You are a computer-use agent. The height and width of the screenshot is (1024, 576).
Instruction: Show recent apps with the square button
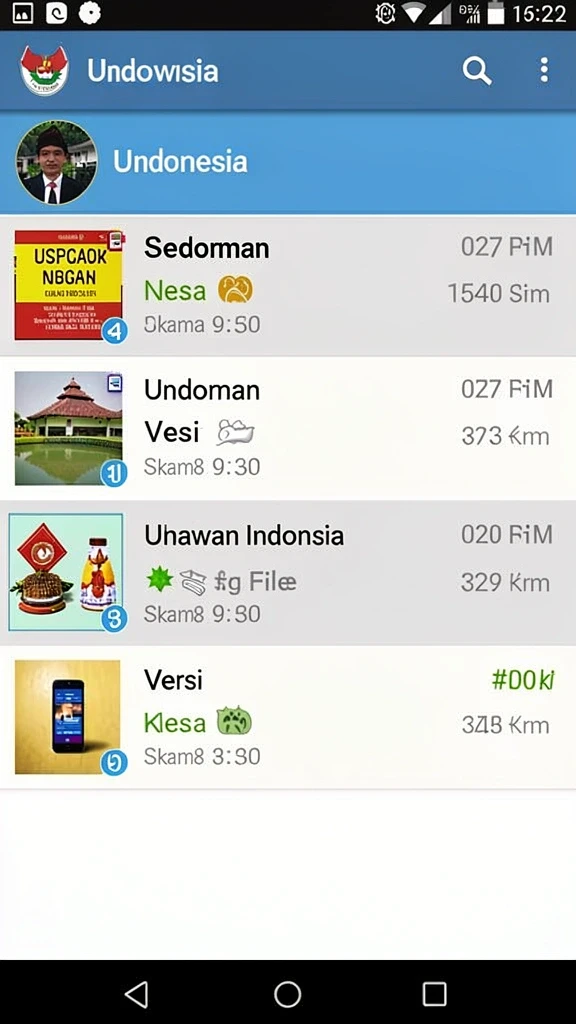(434, 994)
